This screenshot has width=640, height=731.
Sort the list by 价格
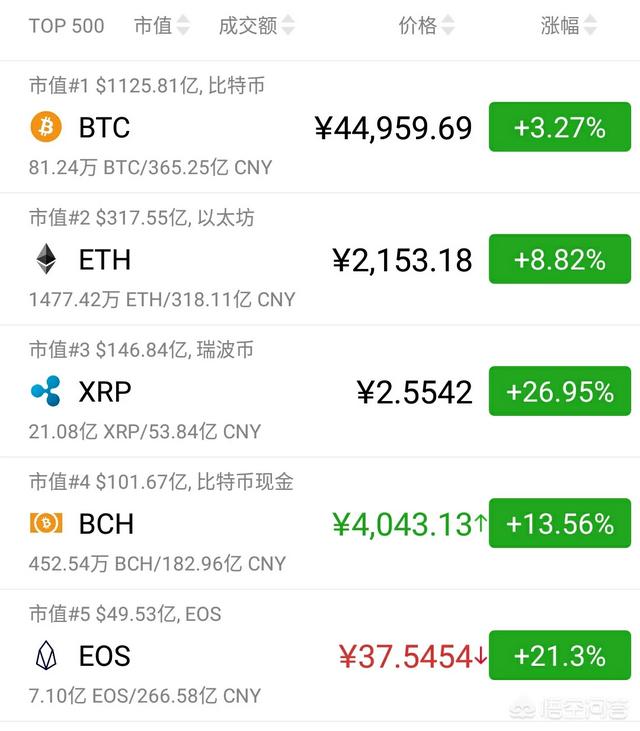pos(427,26)
